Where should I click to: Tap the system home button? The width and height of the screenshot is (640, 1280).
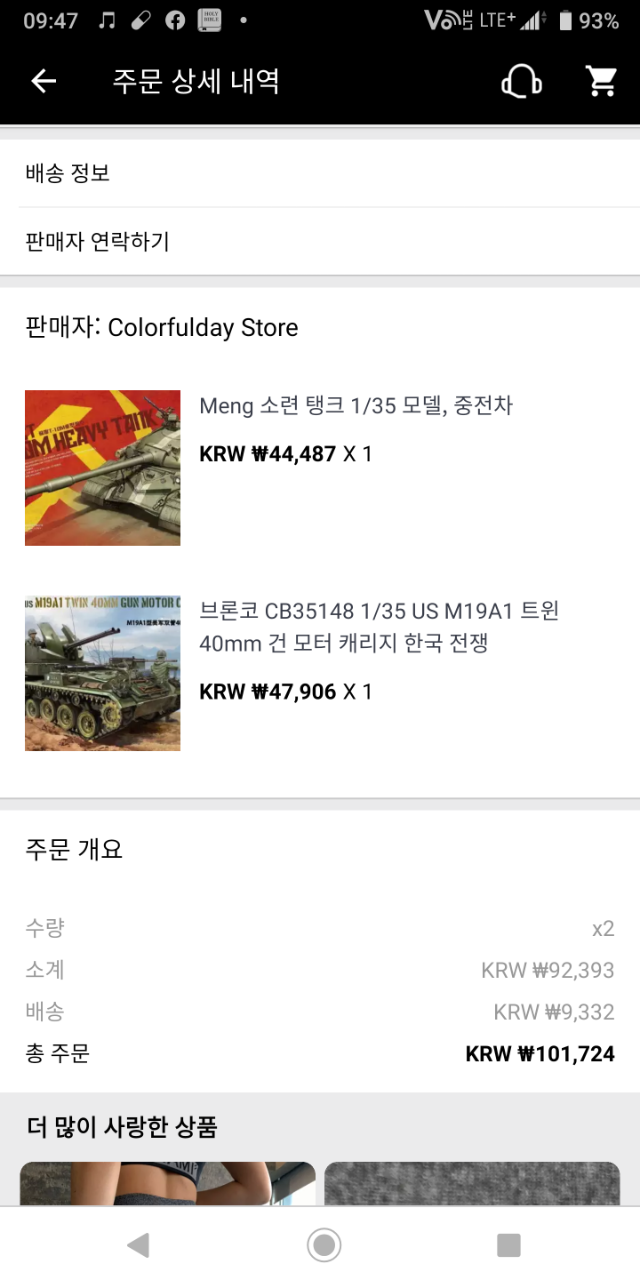[x=323, y=1245]
